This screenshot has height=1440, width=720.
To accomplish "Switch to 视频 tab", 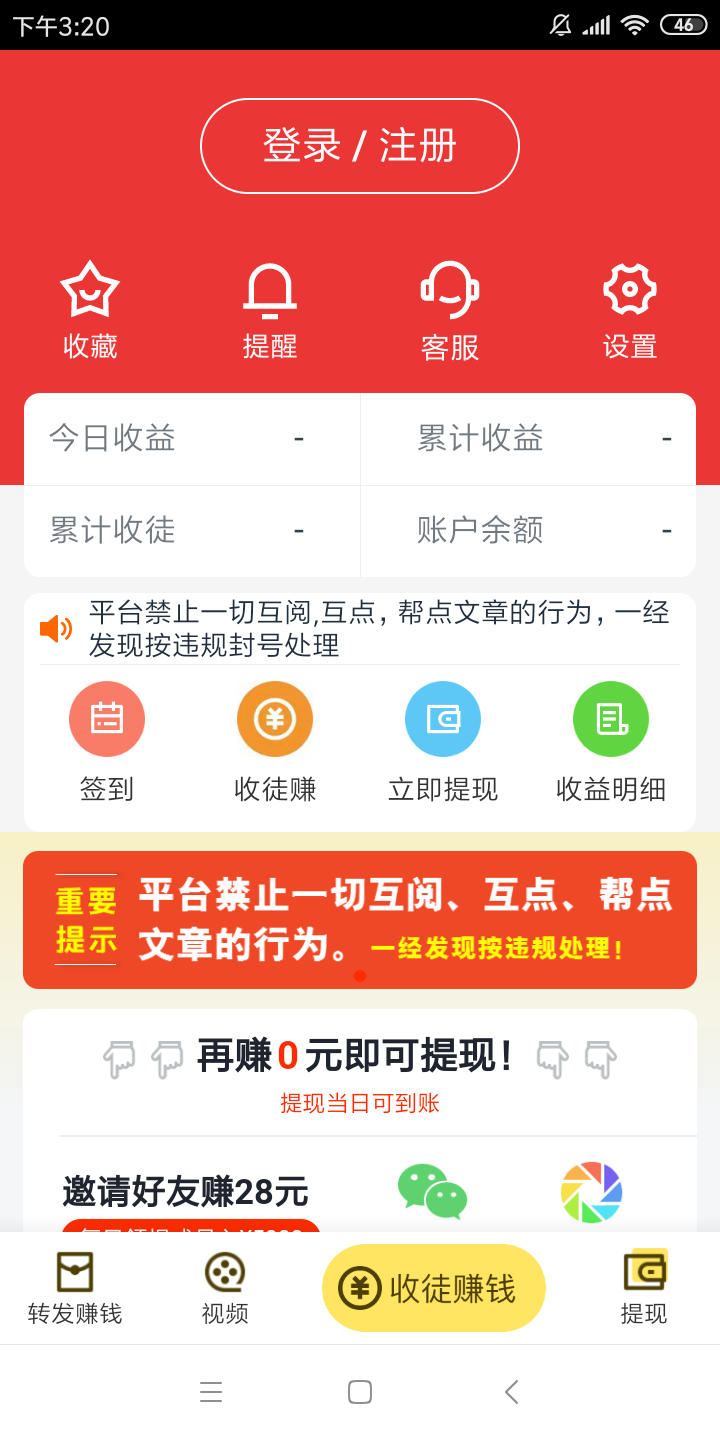I will (x=225, y=1288).
